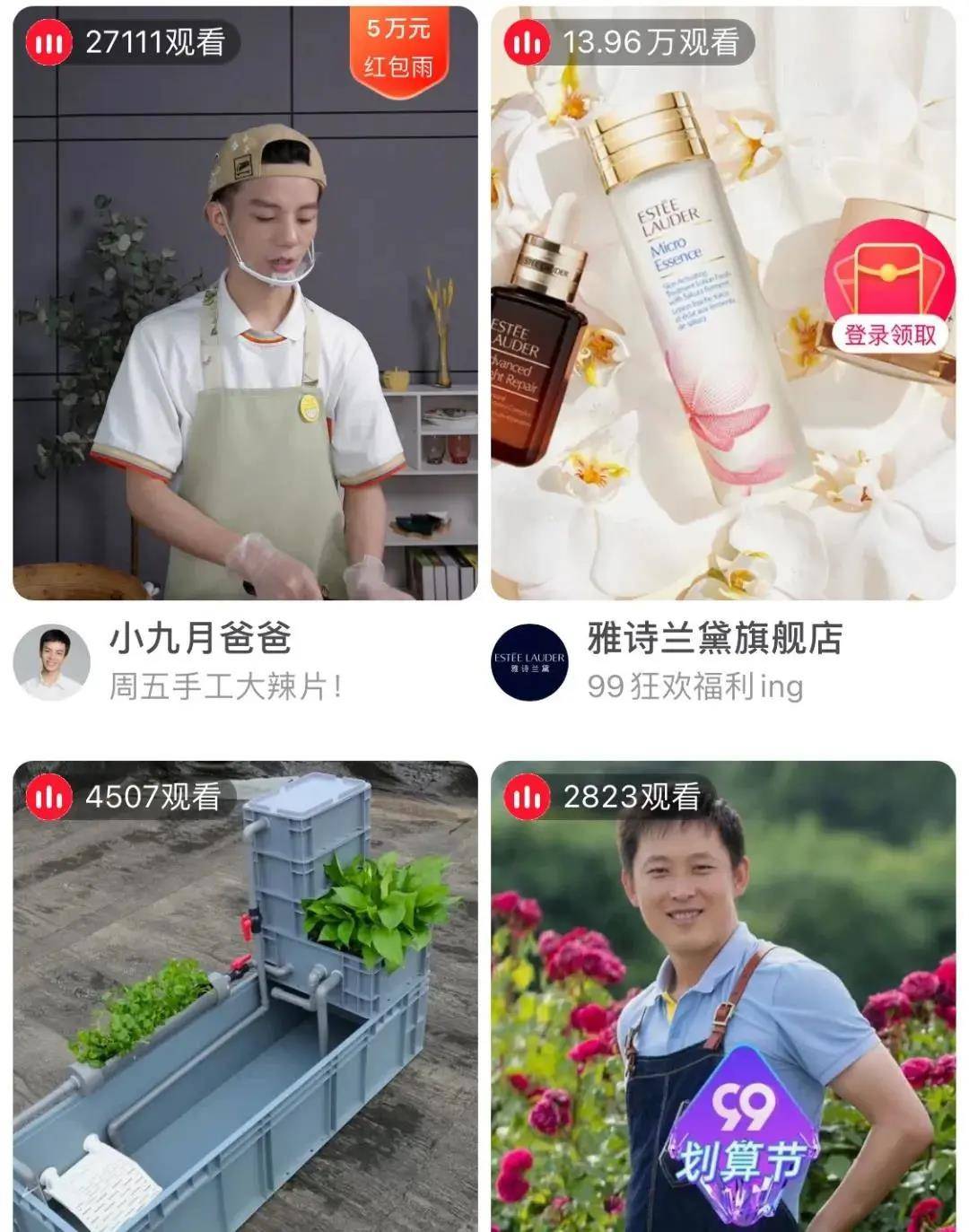Open the 5万元 红包雨 badge
Viewport: 969px width, 1232px height.
coord(398,48)
